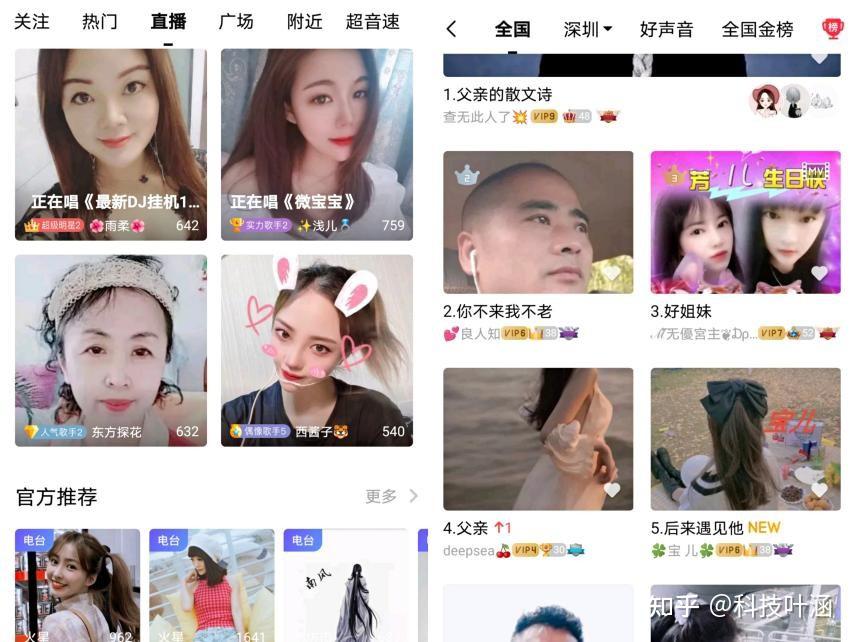Open the song 你不来我不老

538,222
